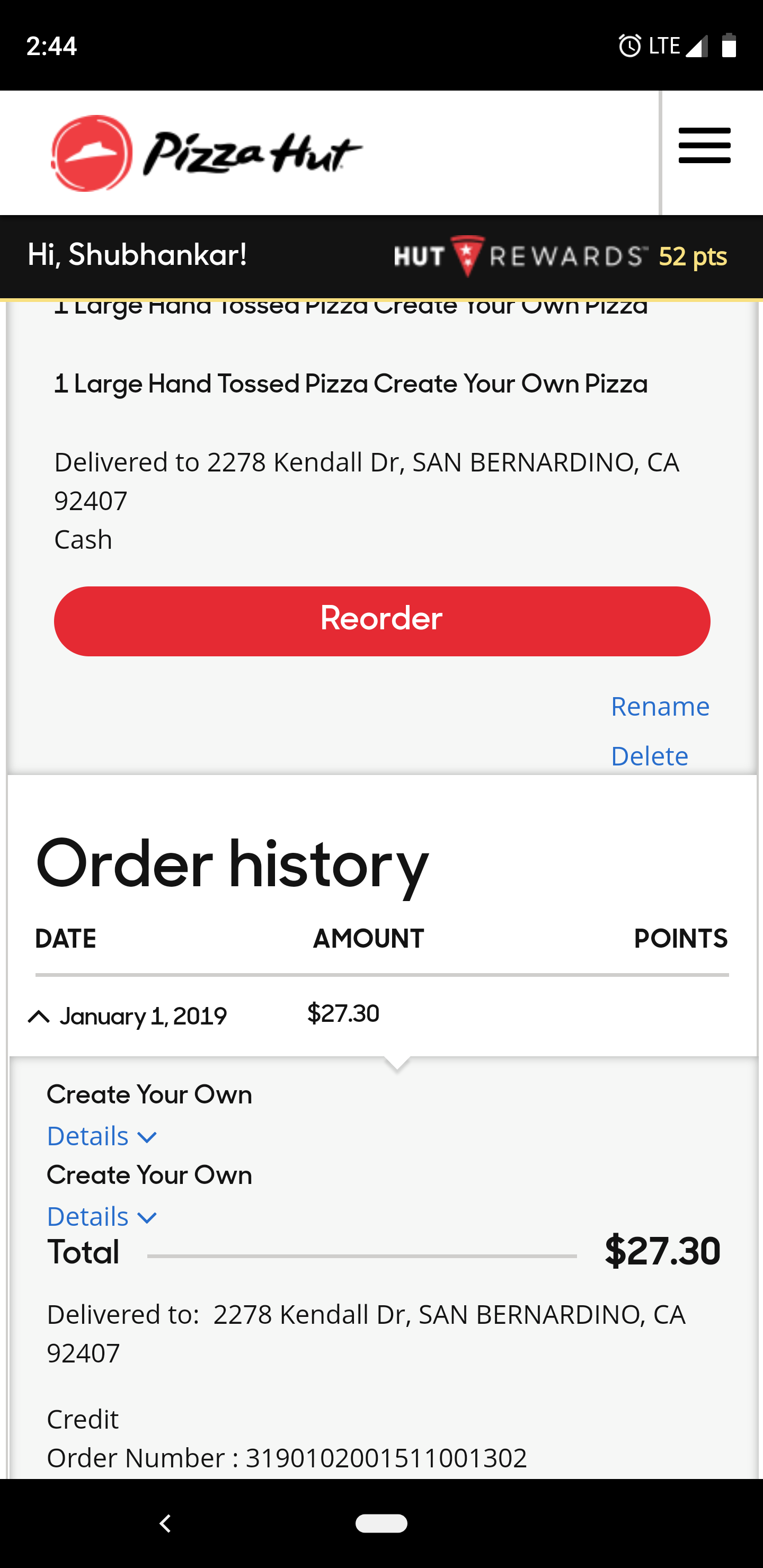Image resolution: width=763 pixels, height=1568 pixels.
Task: Go back using system navigation
Action: tap(165, 1523)
